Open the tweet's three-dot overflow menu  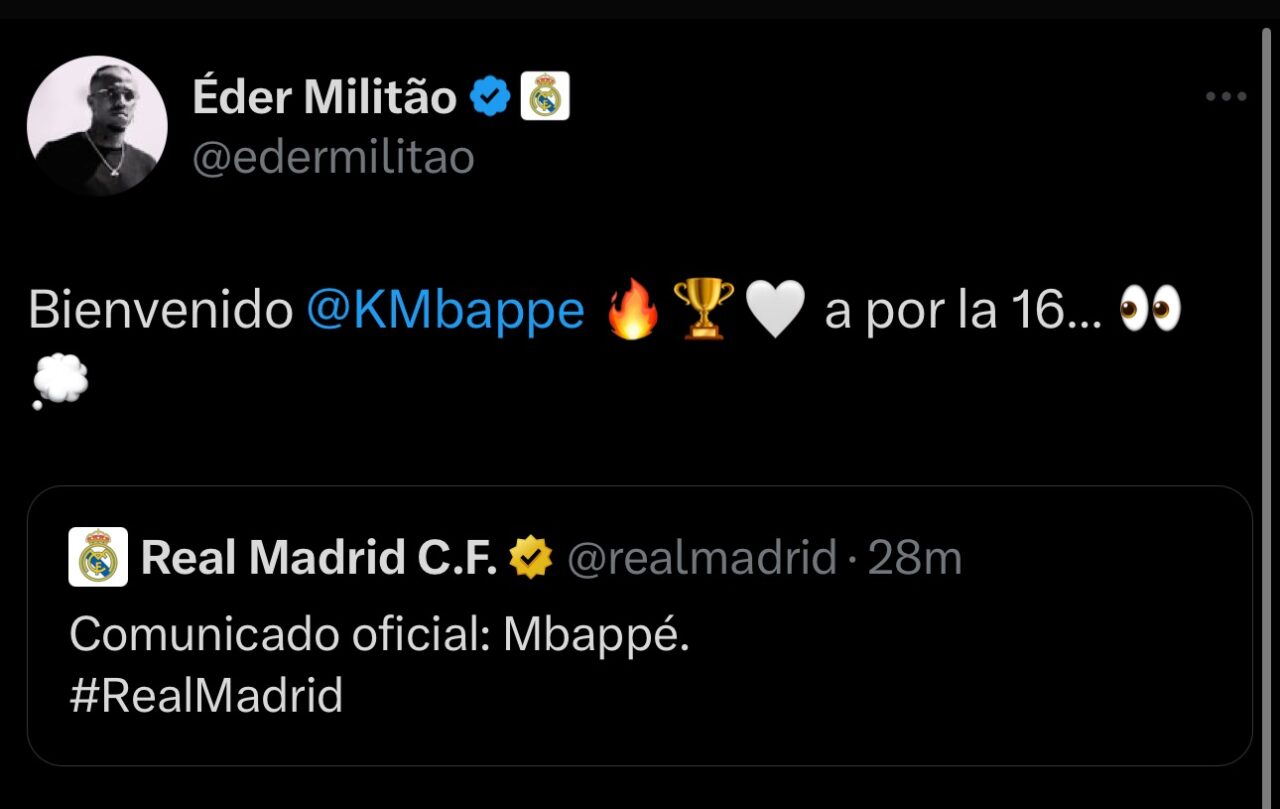pos(1225,97)
